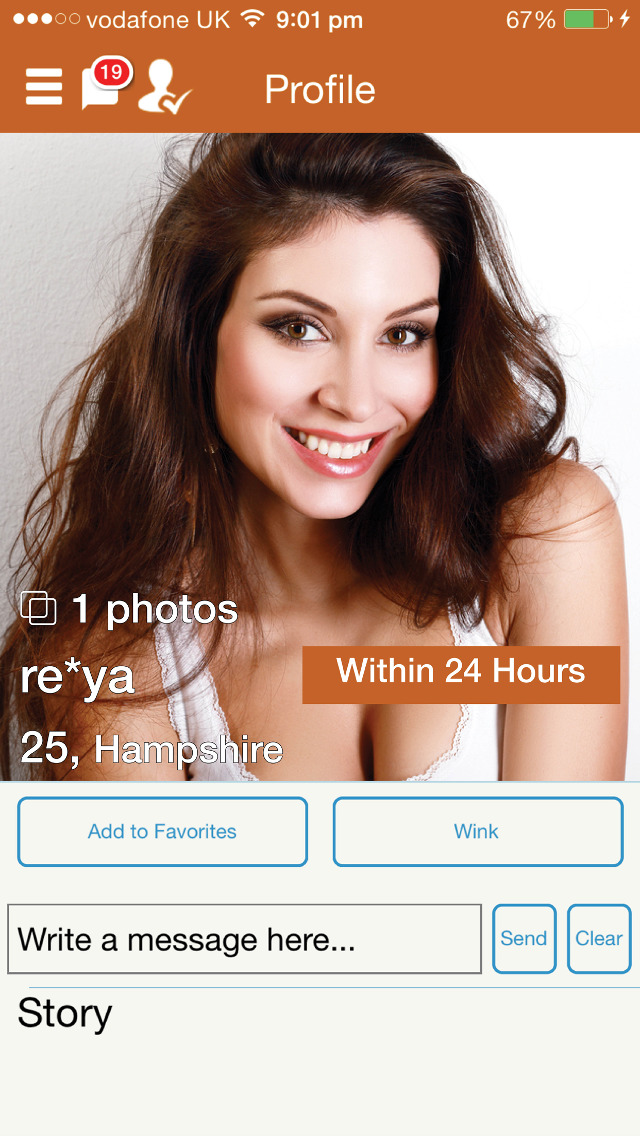Clear the message text
Image resolution: width=640 pixels, height=1136 pixels.
click(x=599, y=939)
